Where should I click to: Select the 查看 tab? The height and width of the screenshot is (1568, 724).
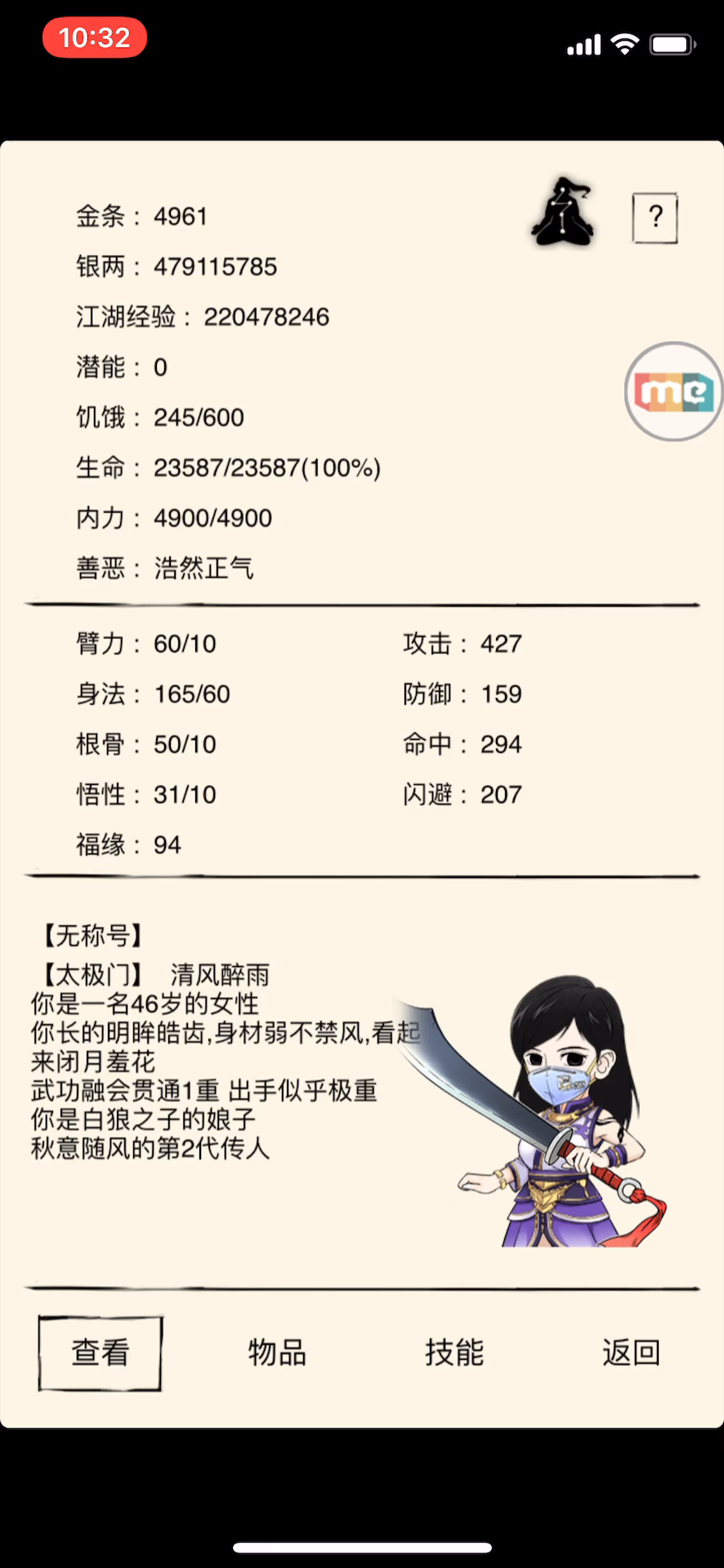click(100, 1352)
